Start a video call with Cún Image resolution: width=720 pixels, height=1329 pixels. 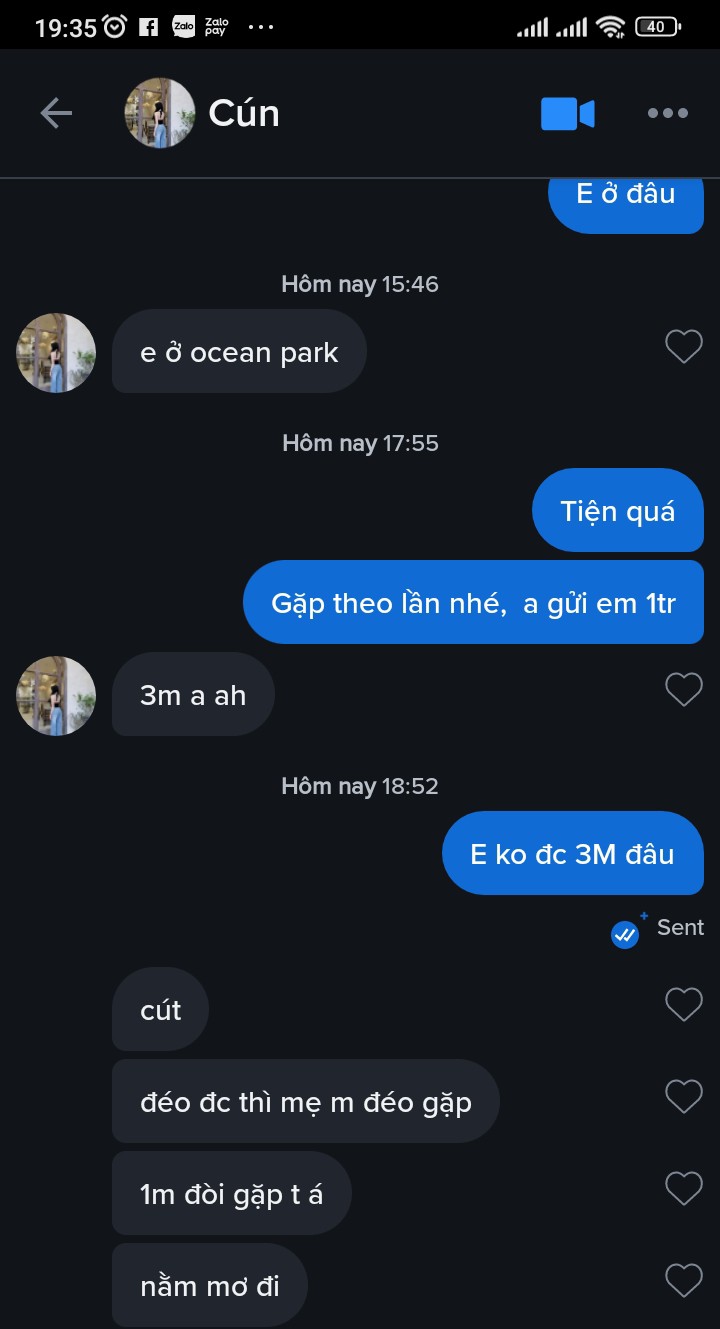567,114
